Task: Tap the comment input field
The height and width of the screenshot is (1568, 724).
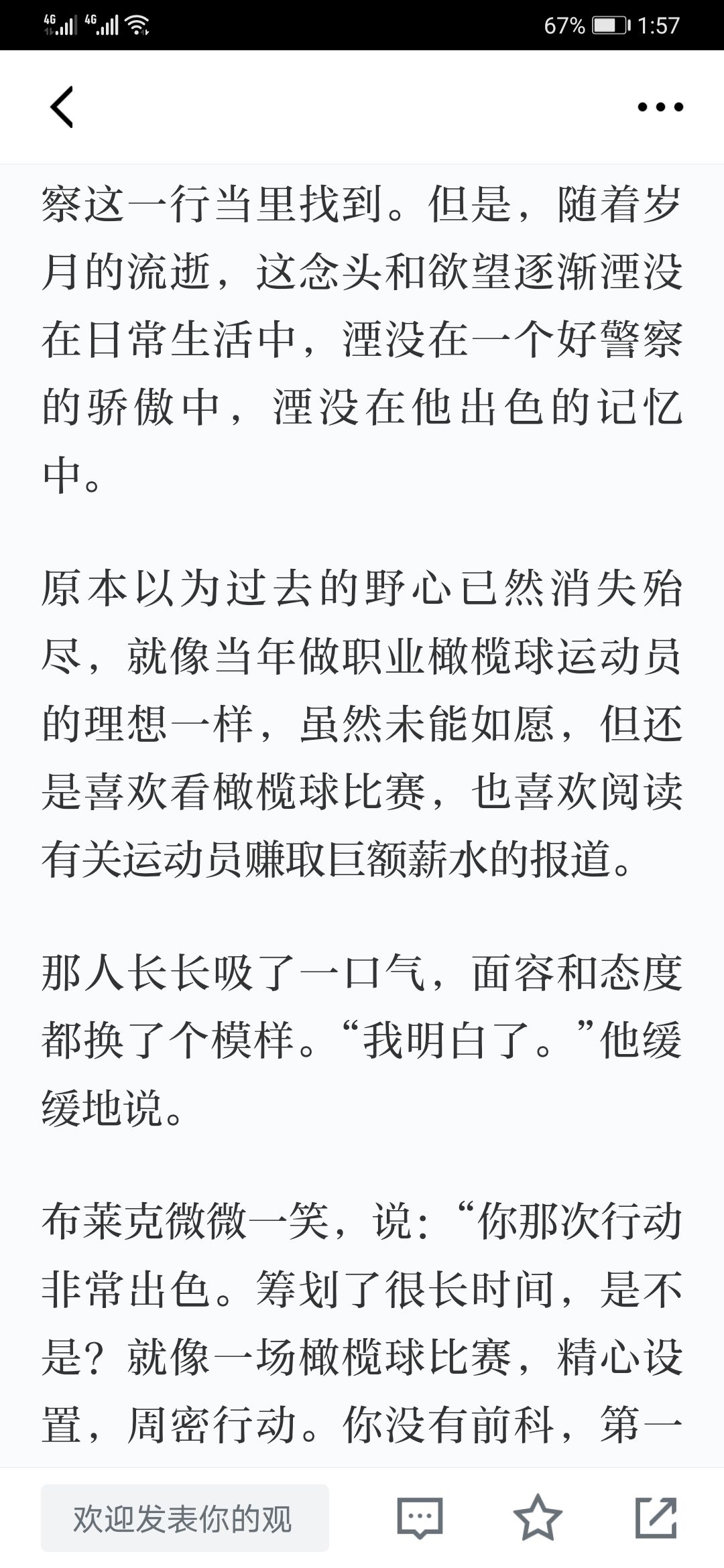Action: tap(185, 1518)
